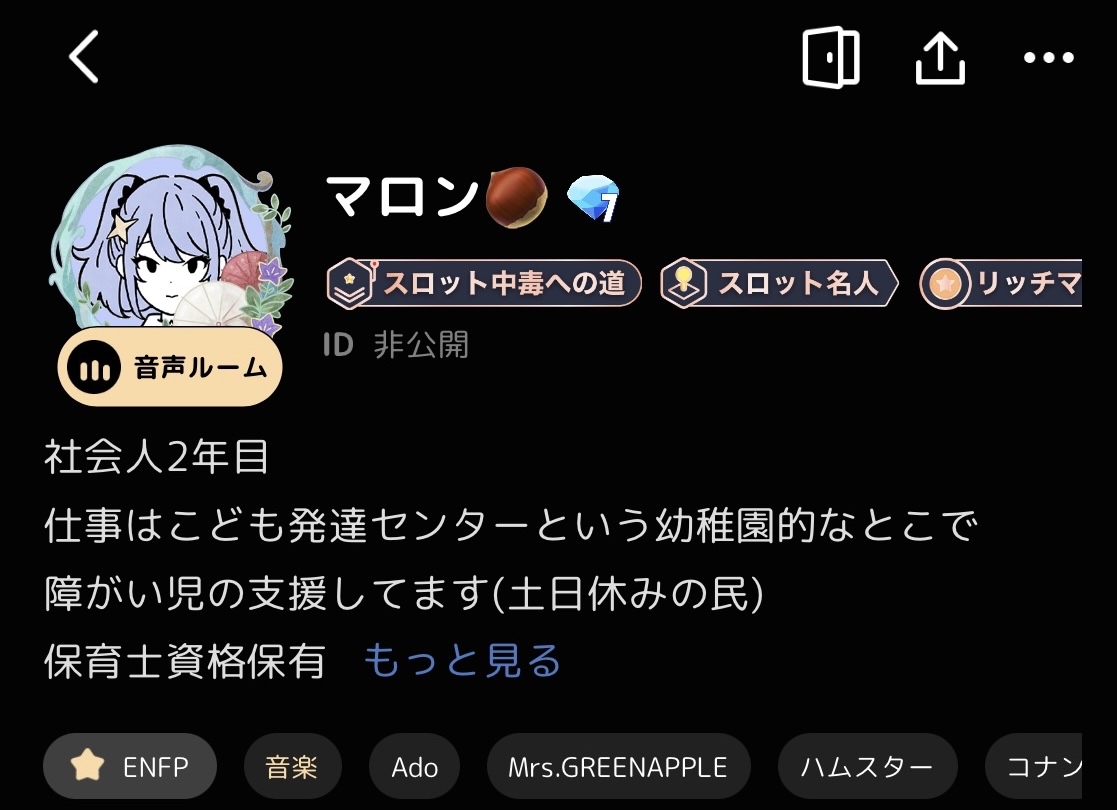Go back with the top arrow

[84, 56]
